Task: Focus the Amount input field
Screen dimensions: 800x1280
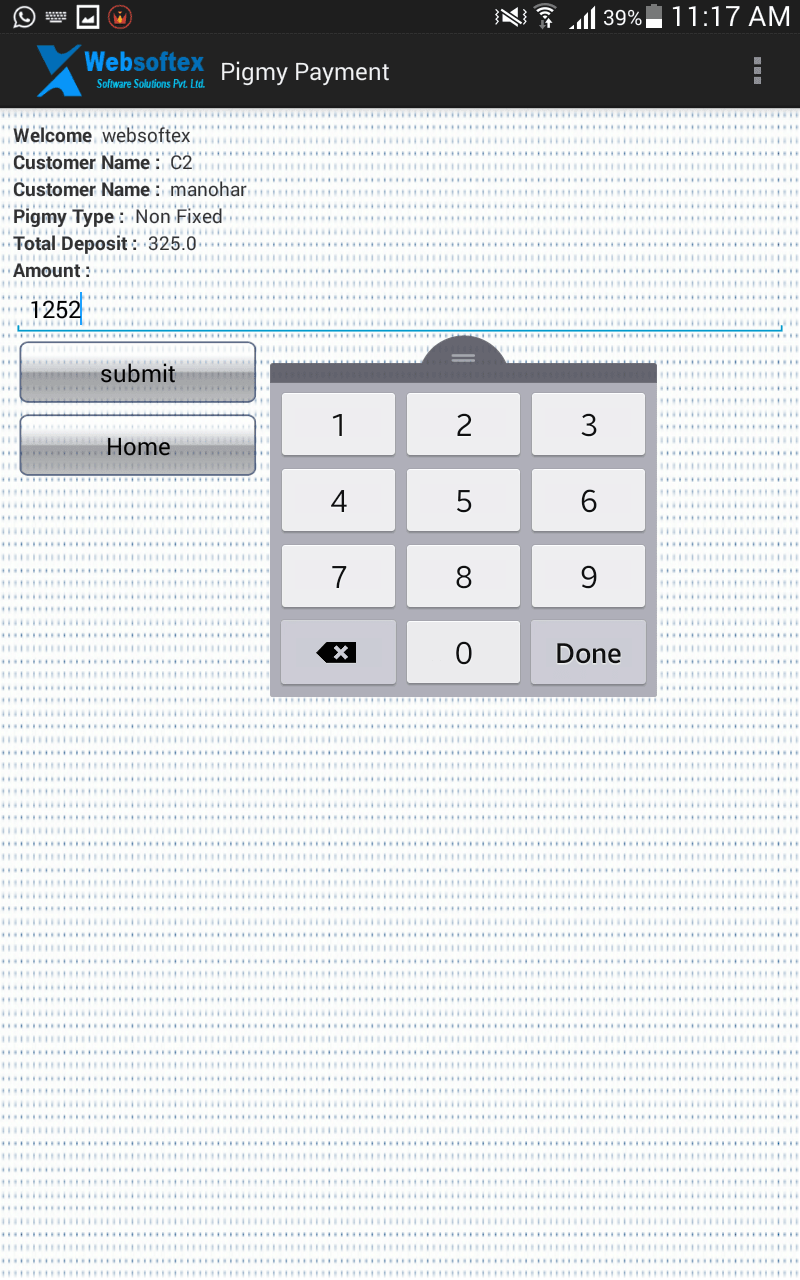Action: coord(400,310)
